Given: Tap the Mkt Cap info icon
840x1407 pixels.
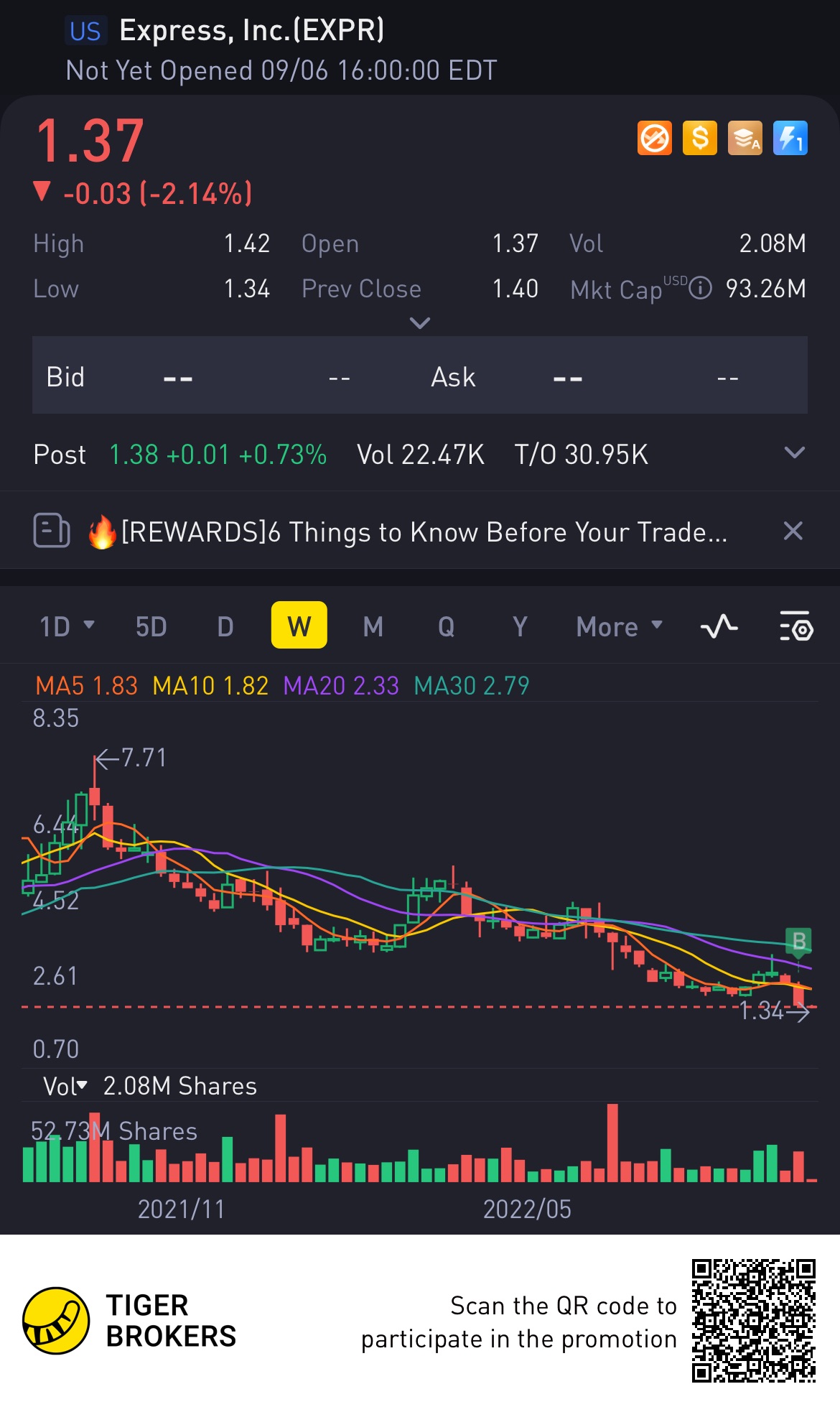Looking at the screenshot, I should (x=700, y=289).
